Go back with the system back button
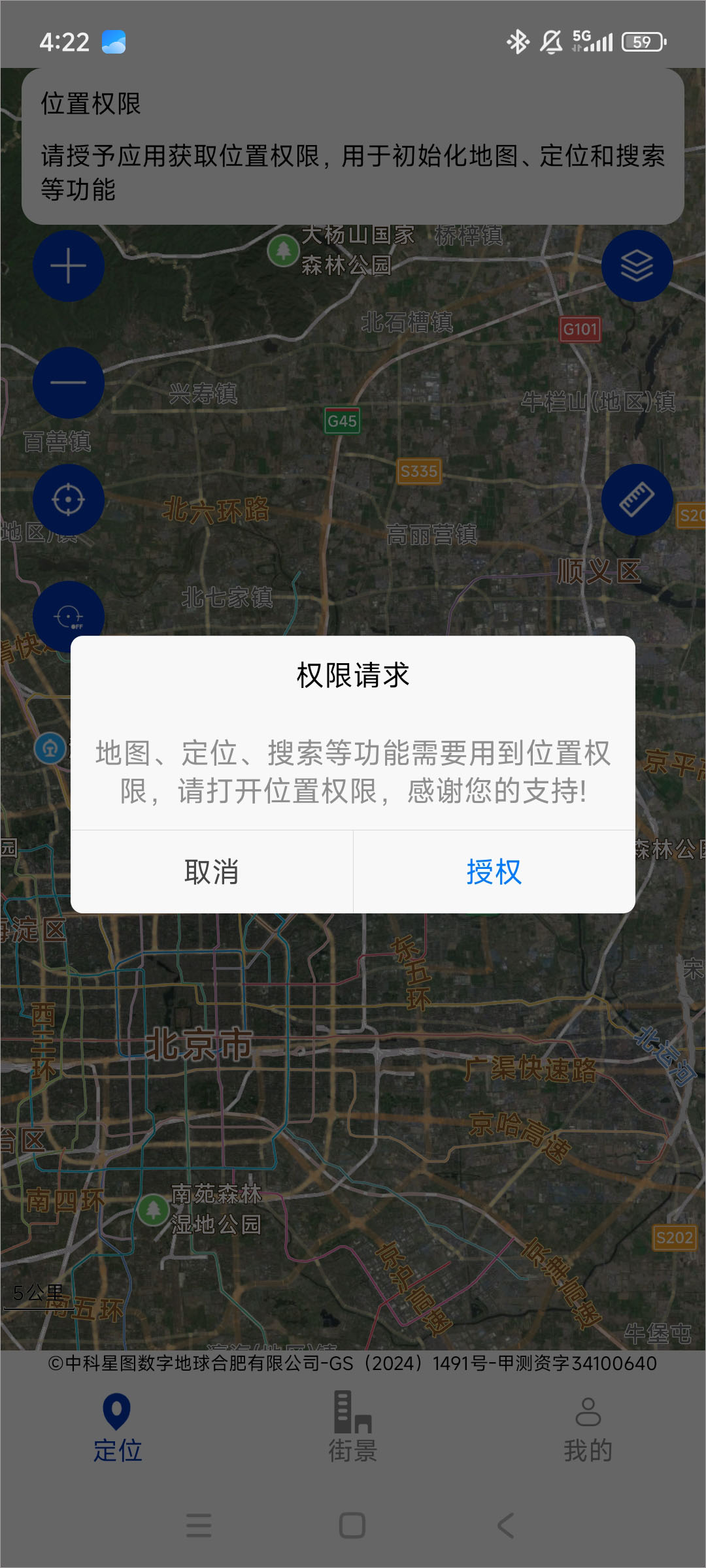 (x=505, y=1526)
